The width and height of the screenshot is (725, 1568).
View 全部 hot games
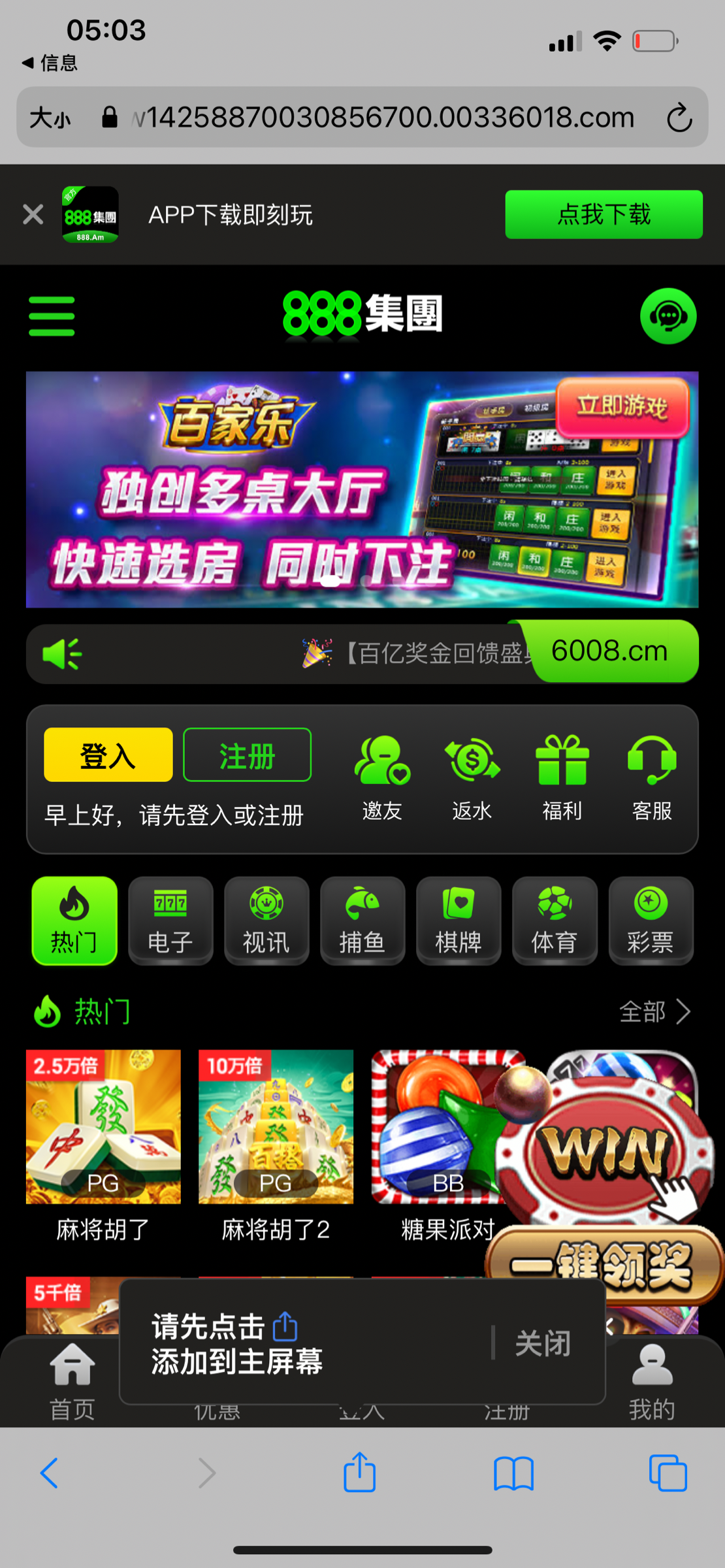tap(654, 1011)
